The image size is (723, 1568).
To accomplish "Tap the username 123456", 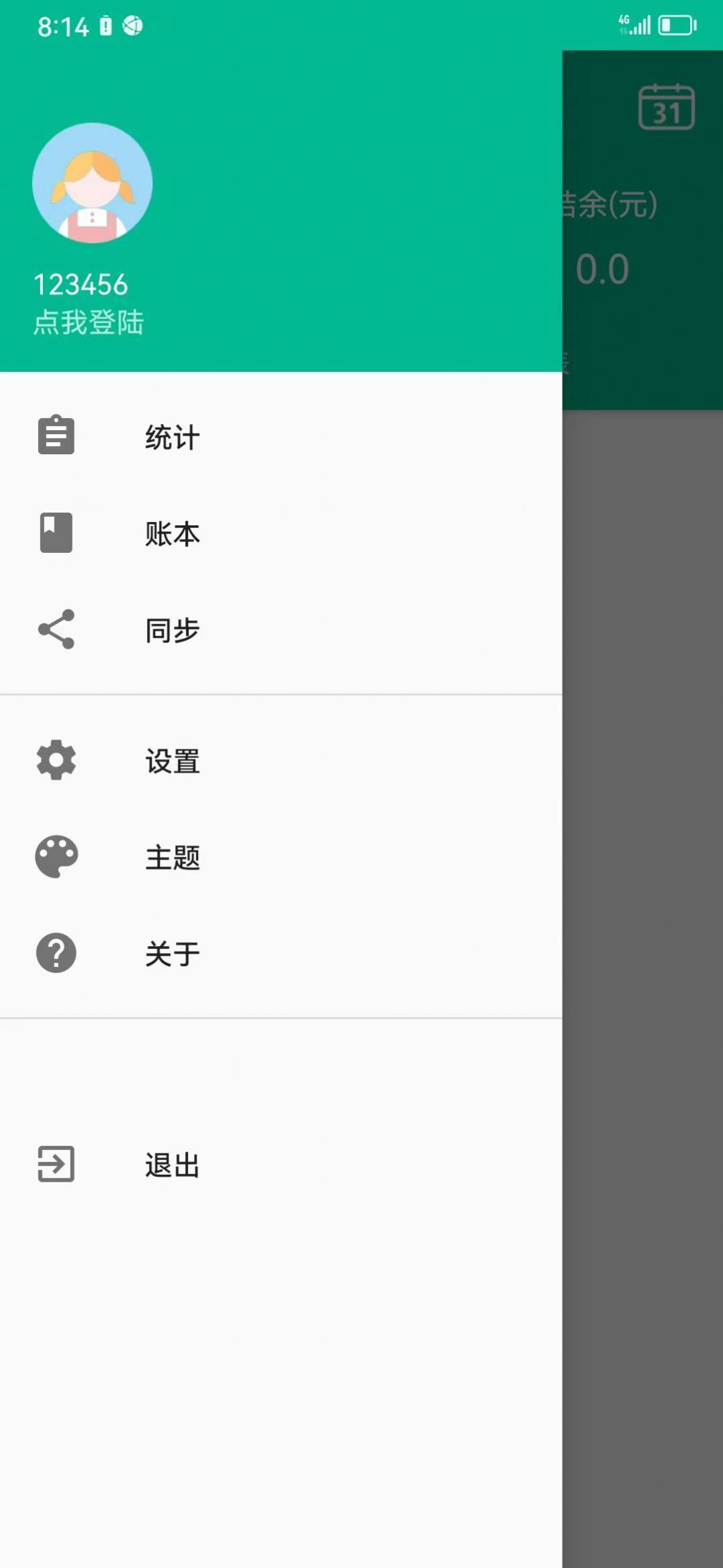I will point(82,283).
